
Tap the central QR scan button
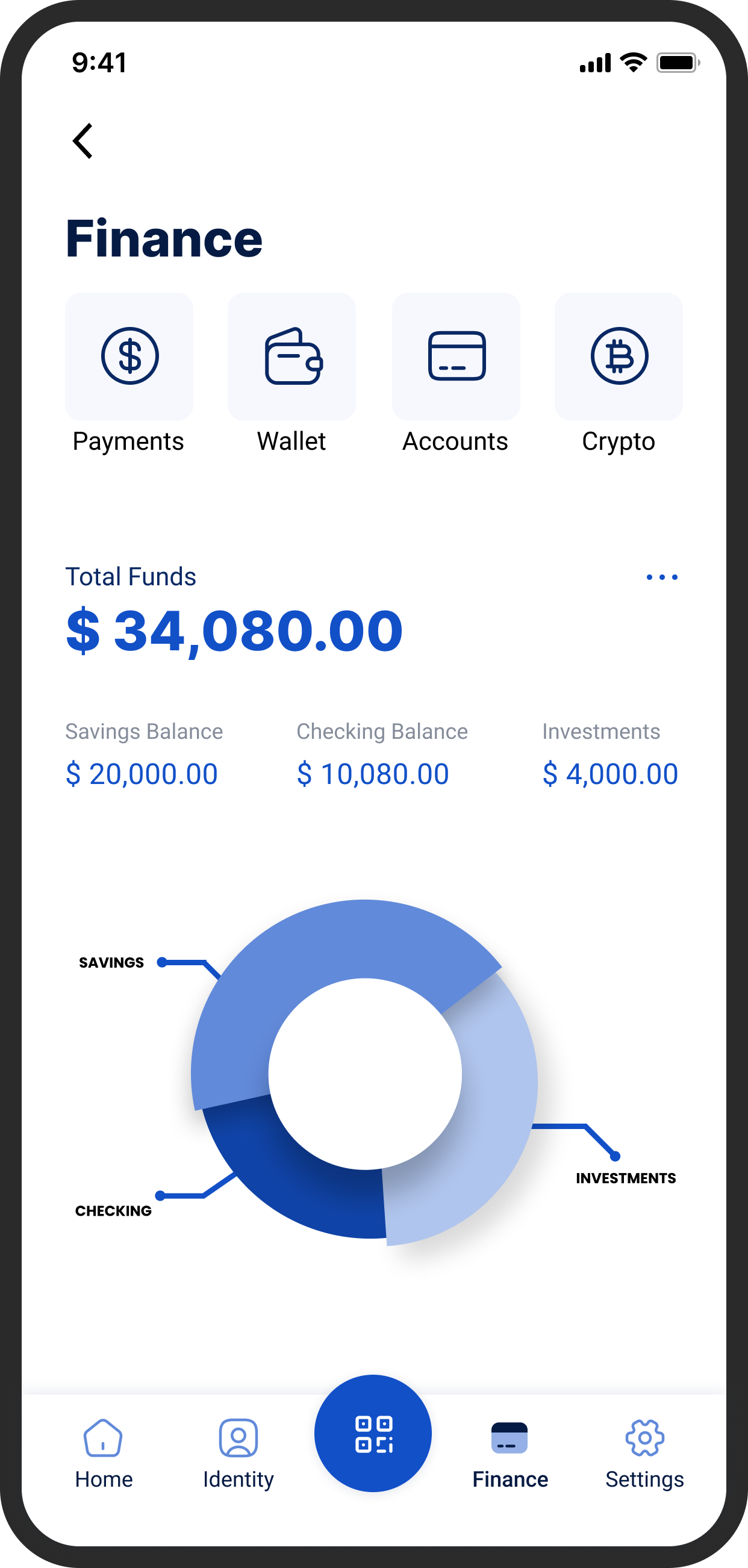pos(373,1434)
